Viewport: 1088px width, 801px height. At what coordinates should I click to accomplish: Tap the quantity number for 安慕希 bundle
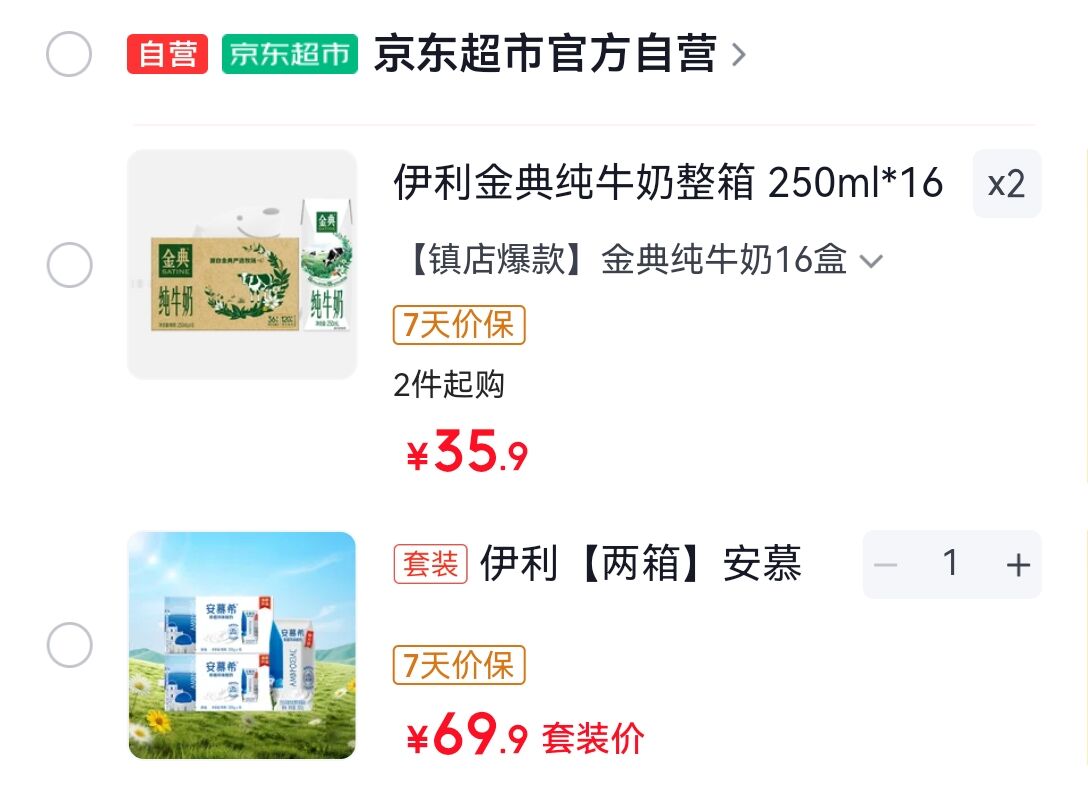(x=950, y=565)
